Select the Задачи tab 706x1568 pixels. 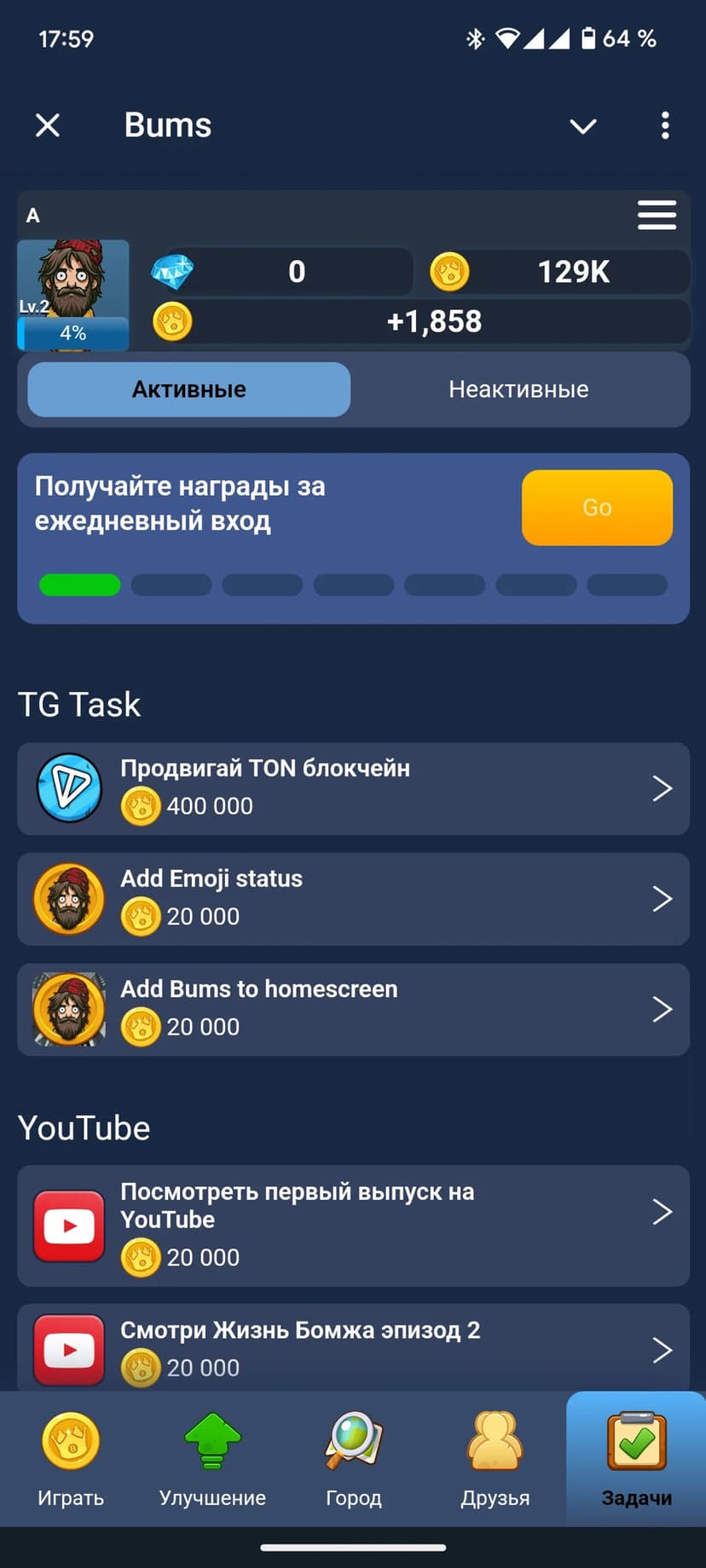636,1459
